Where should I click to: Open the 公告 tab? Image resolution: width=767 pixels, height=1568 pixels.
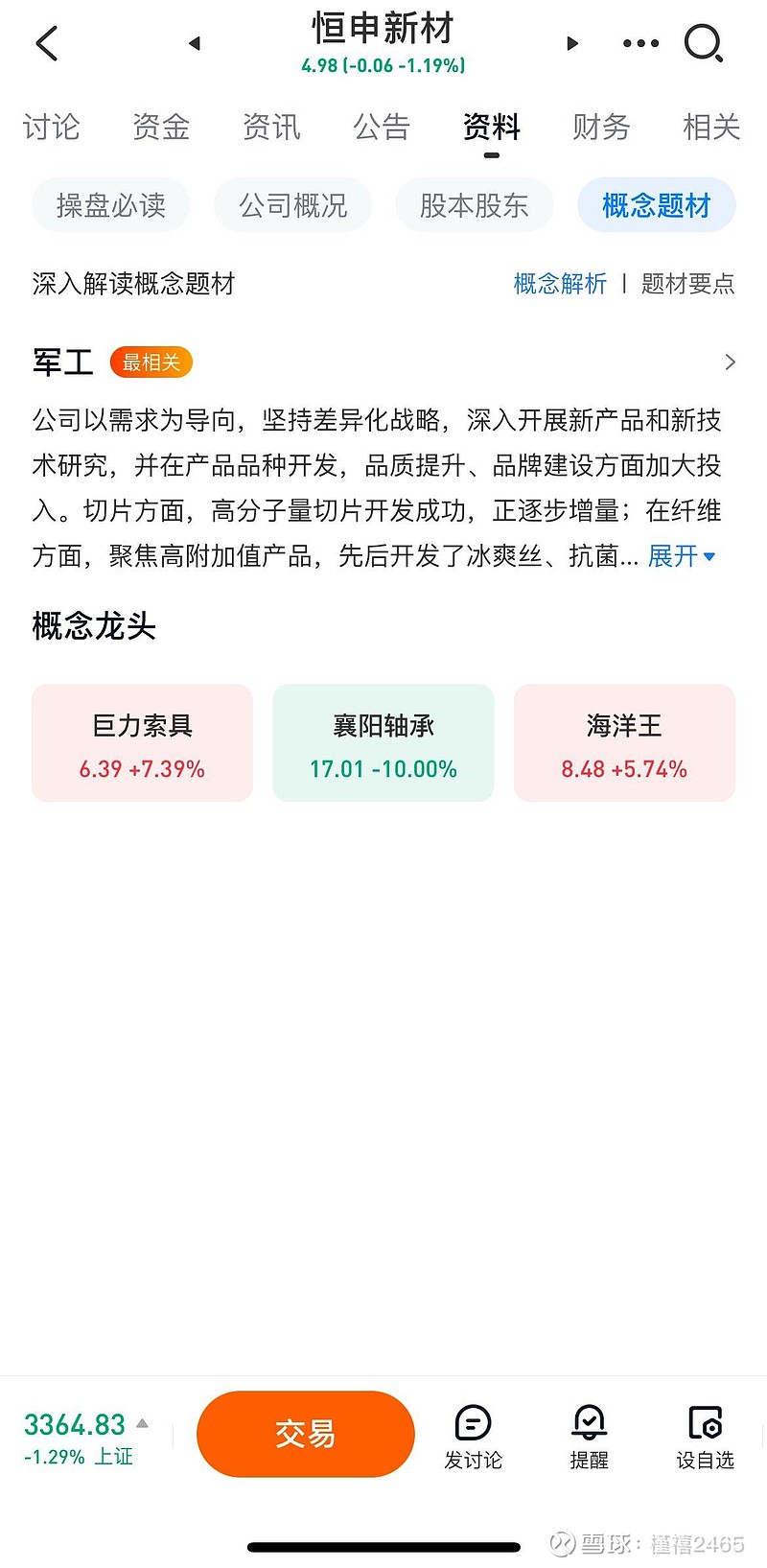coord(382,127)
